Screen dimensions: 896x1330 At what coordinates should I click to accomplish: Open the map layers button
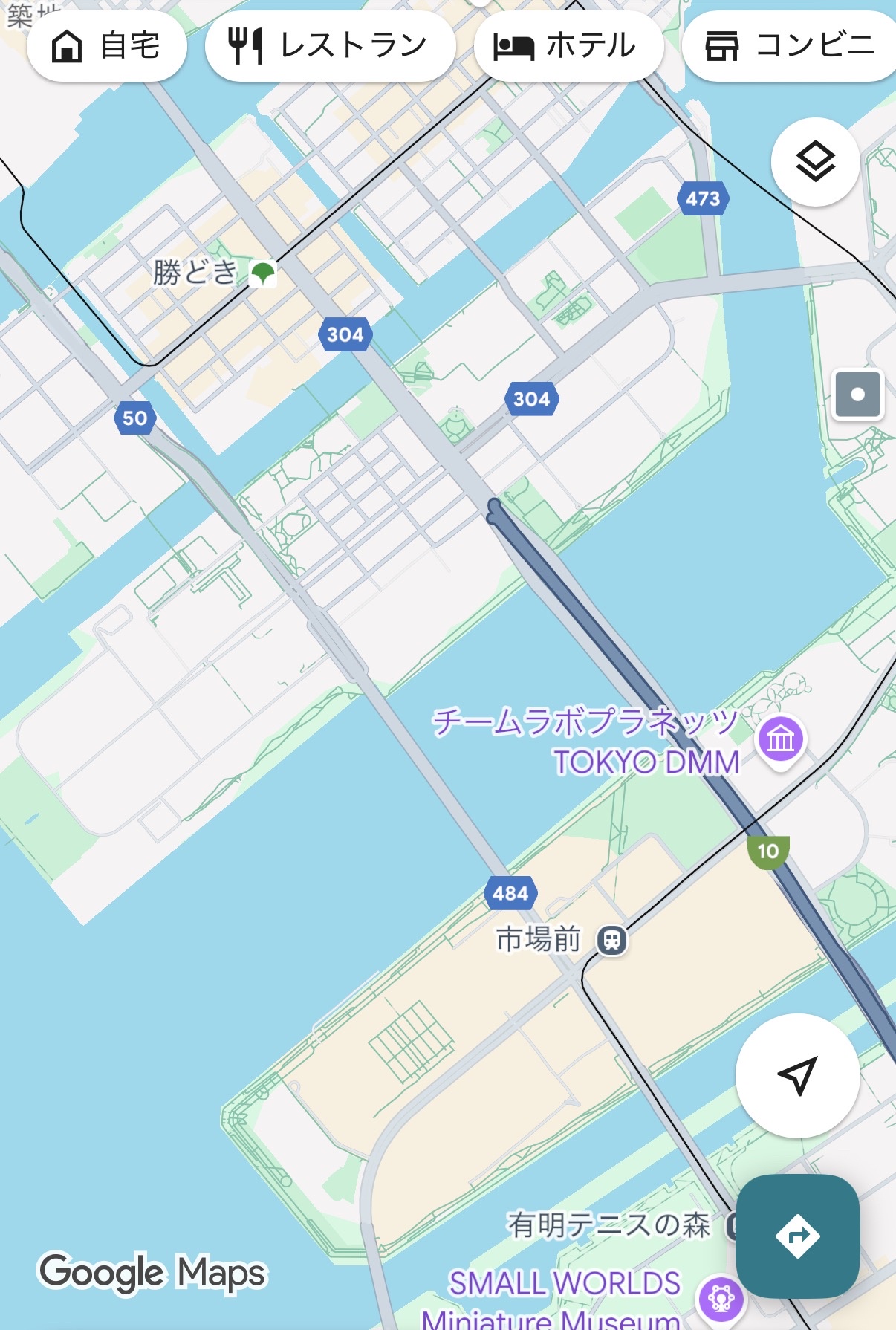[x=815, y=161]
